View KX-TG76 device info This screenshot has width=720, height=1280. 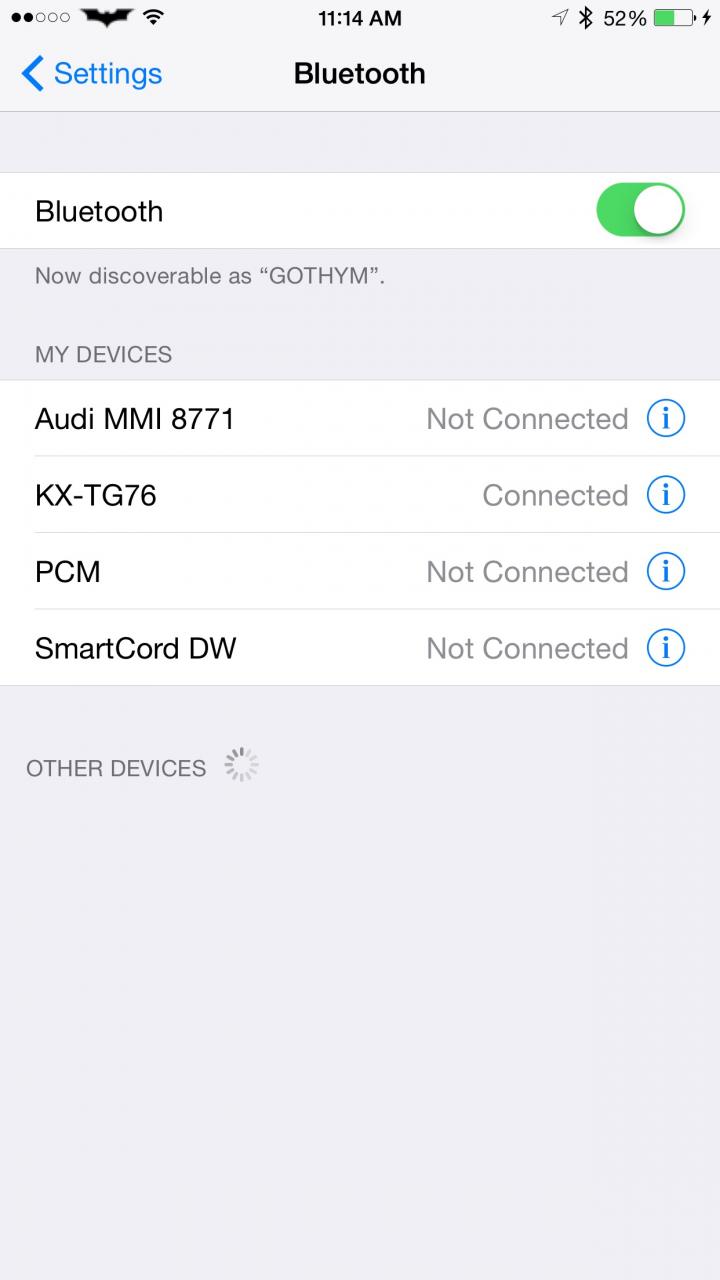[666, 495]
